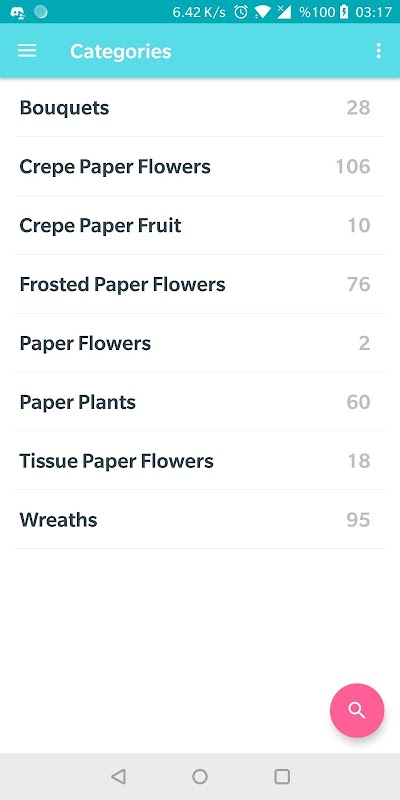The image size is (400, 800).
Task: Tap the system home button
Action: click(200, 777)
